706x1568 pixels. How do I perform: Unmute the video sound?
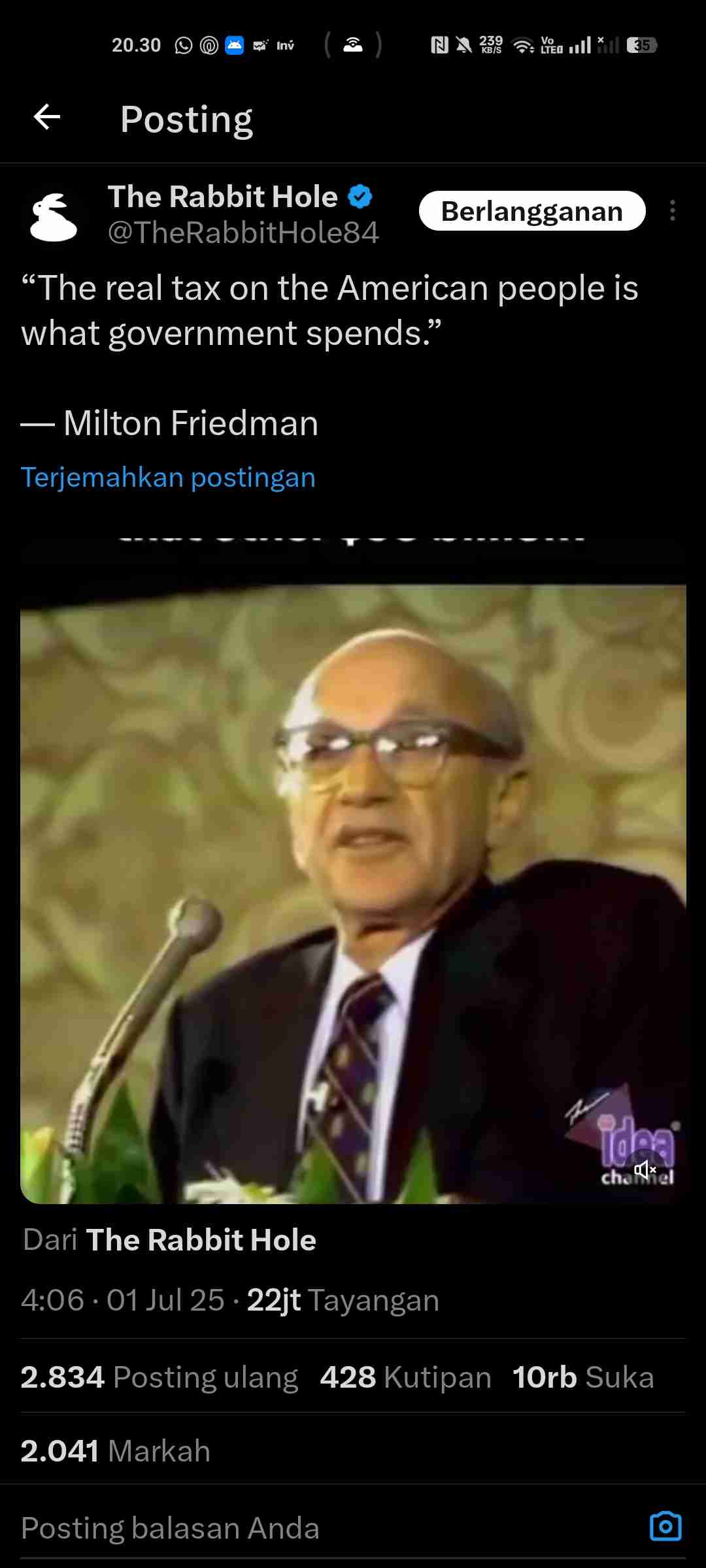645,1169
